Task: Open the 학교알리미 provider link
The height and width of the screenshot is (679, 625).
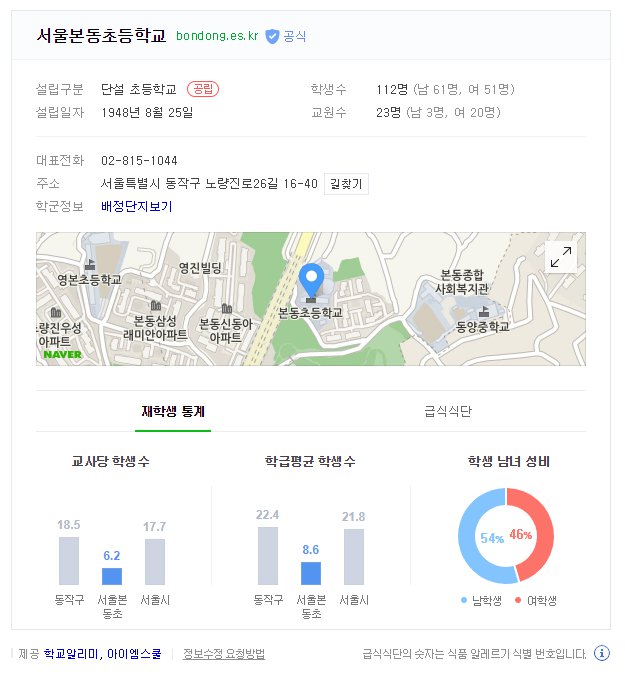Action: (x=72, y=654)
